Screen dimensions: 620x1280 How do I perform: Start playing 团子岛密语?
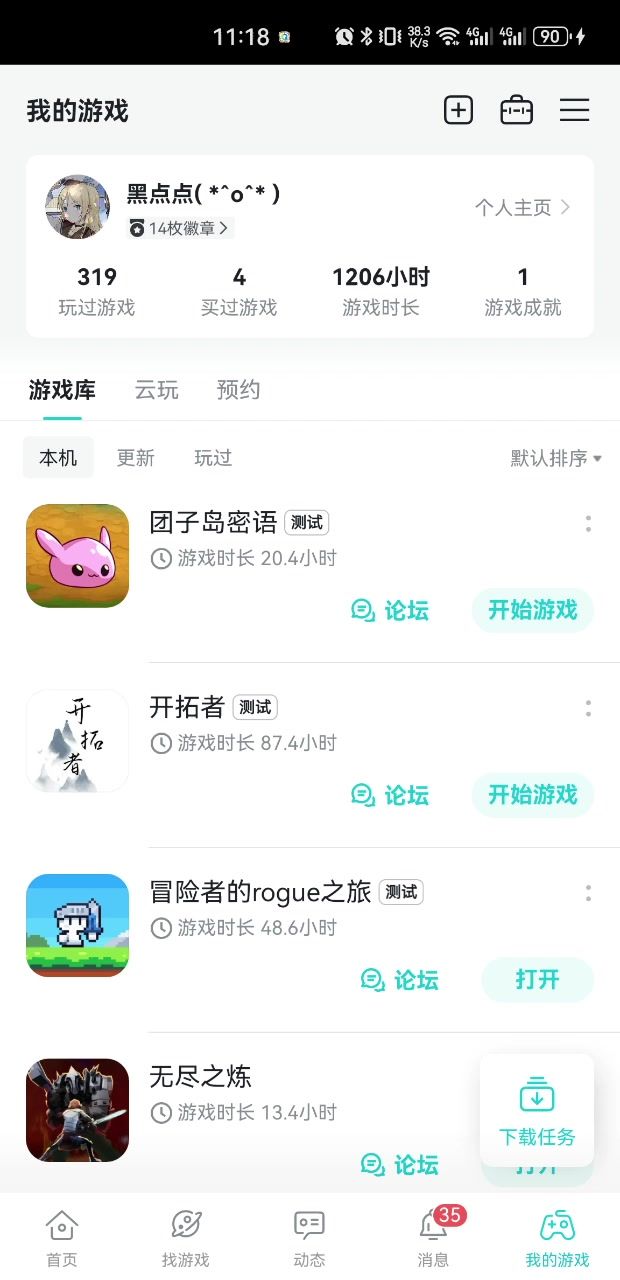coord(532,610)
